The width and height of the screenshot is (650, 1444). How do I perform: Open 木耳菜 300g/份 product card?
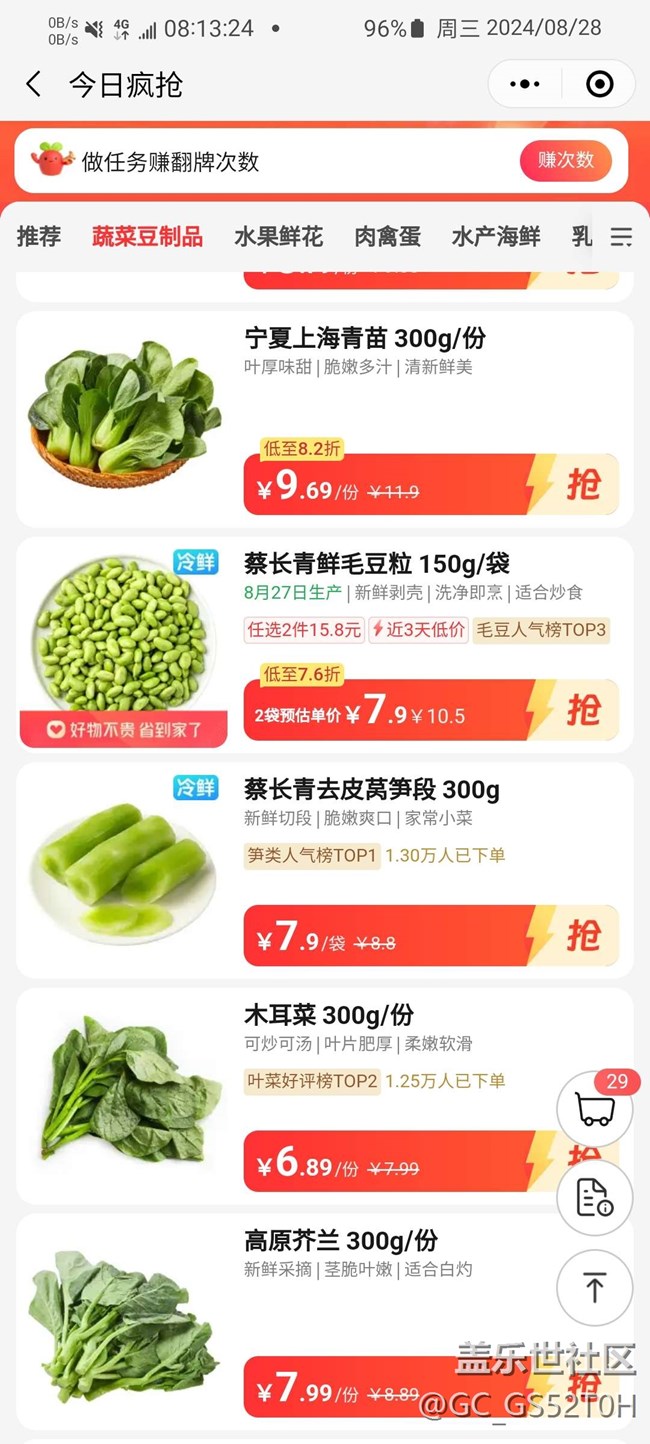coord(328,1016)
